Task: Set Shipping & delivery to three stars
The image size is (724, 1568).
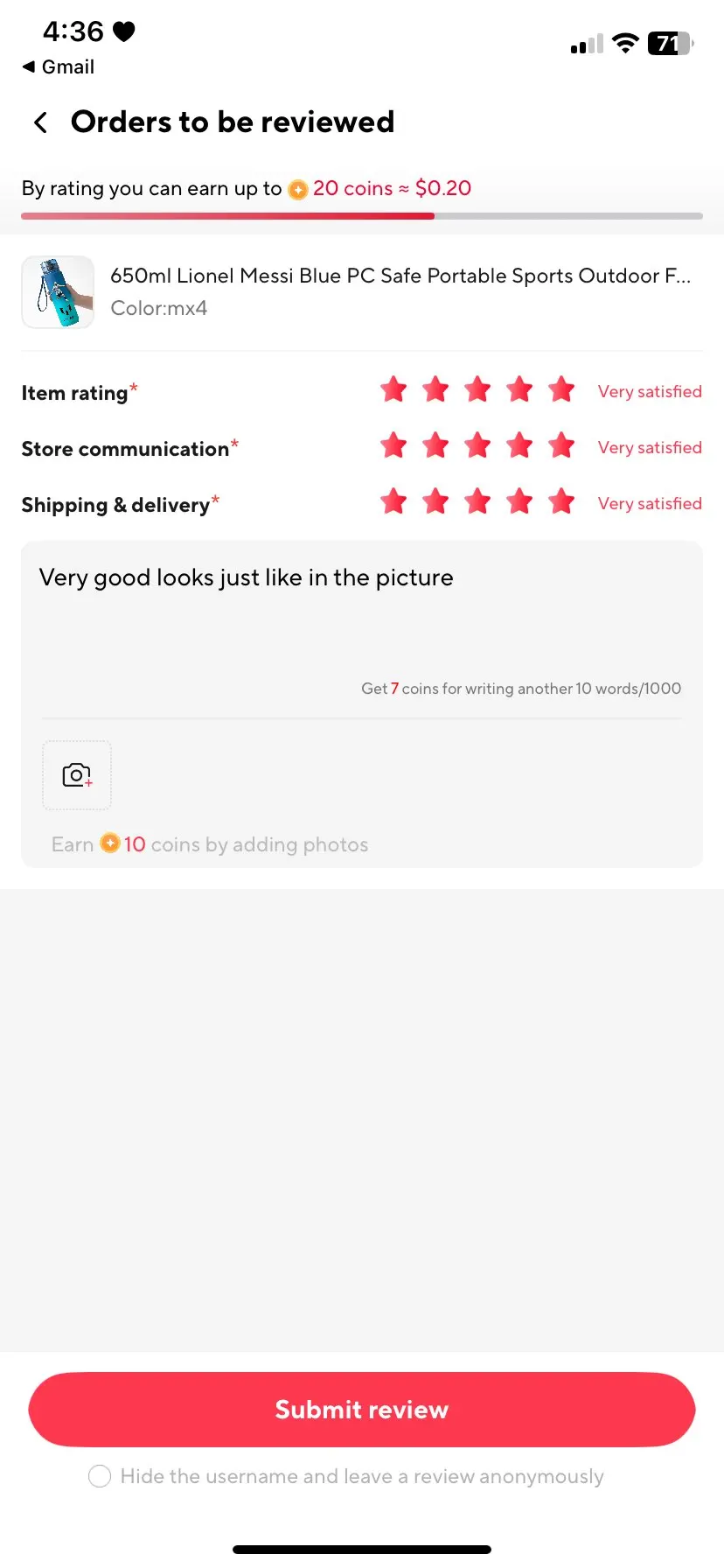Action: click(x=477, y=501)
